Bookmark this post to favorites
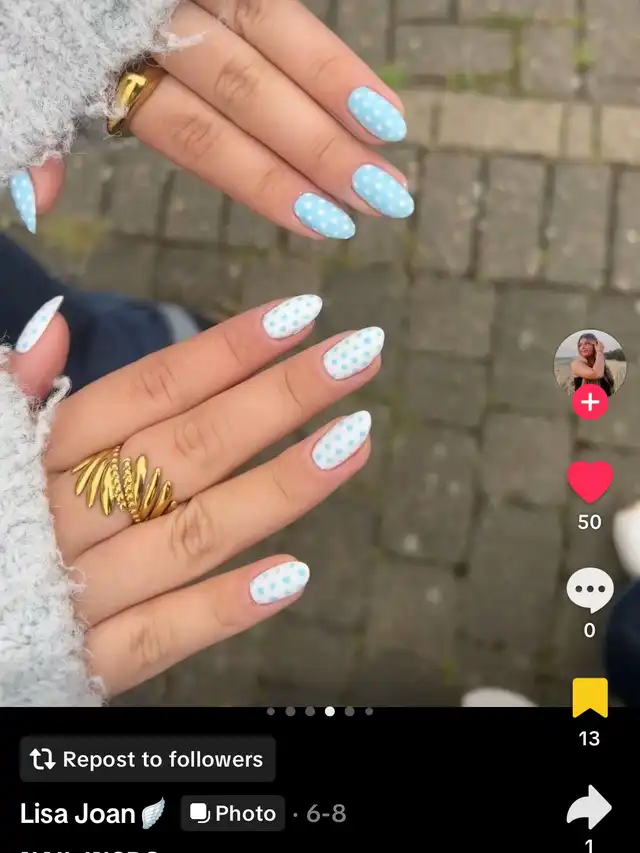The width and height of the screenshot is (640, 853). coord(590,698)
